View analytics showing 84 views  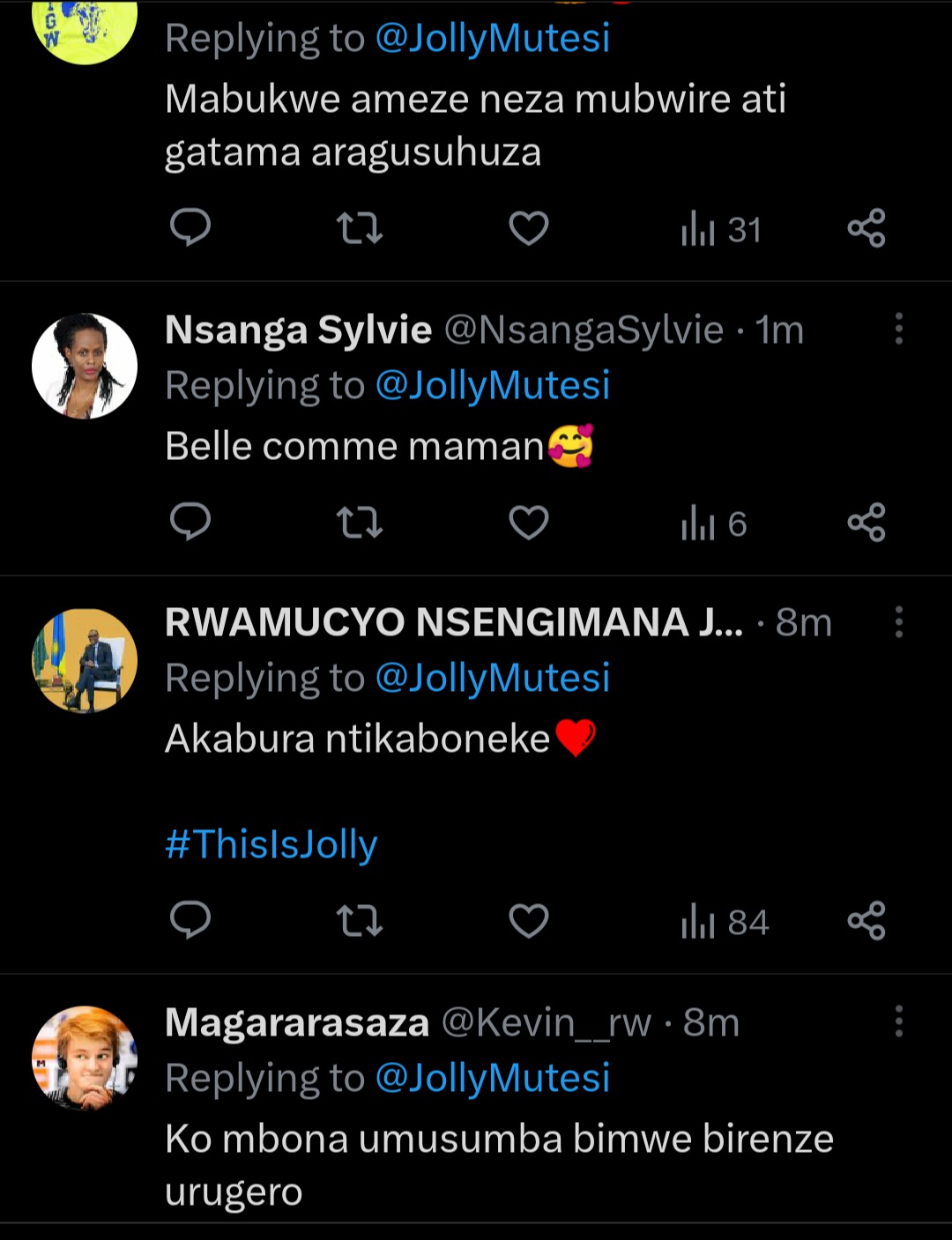[x=725, y=922]
